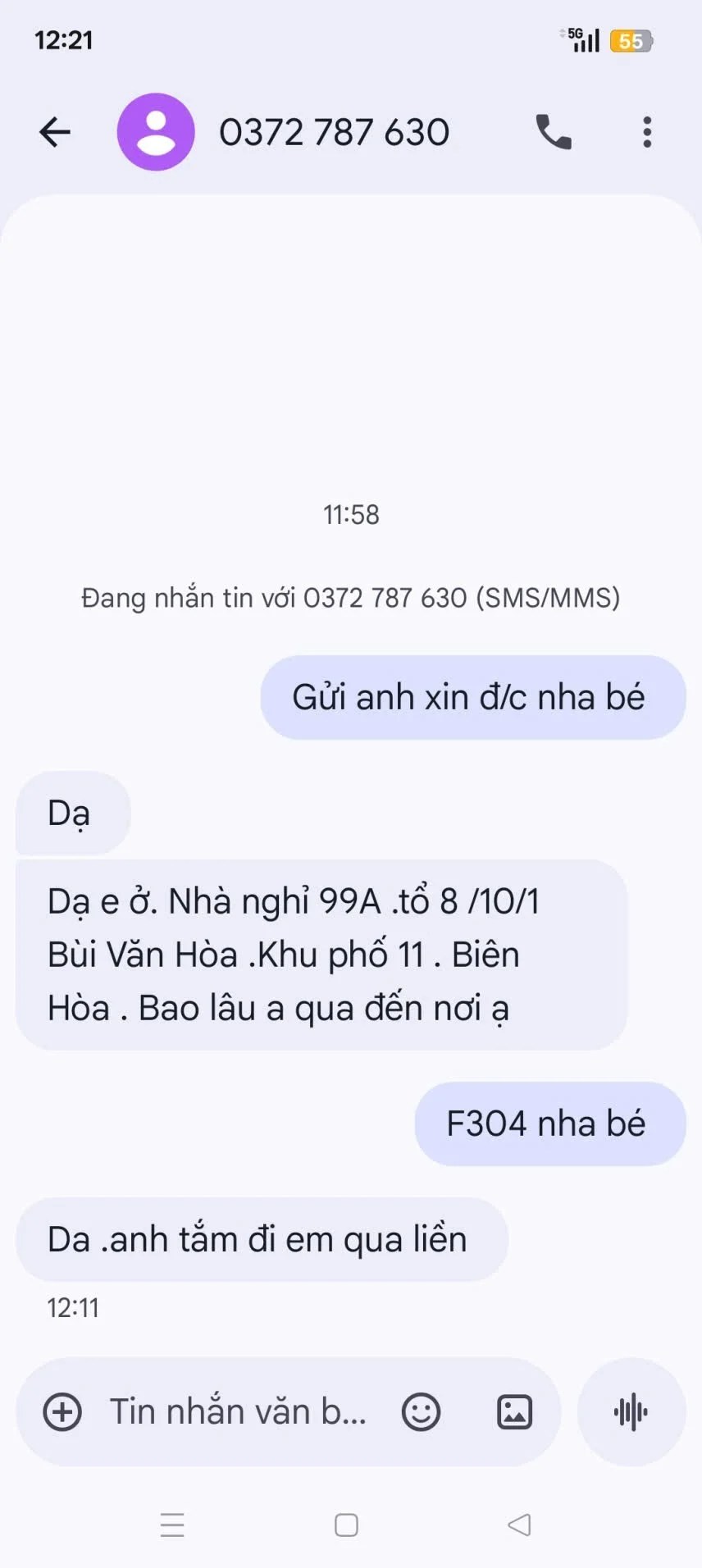Open contact avatar for 0372 787 630
This screenshot has width=702, height=1568.
click(x=156, y=132)
